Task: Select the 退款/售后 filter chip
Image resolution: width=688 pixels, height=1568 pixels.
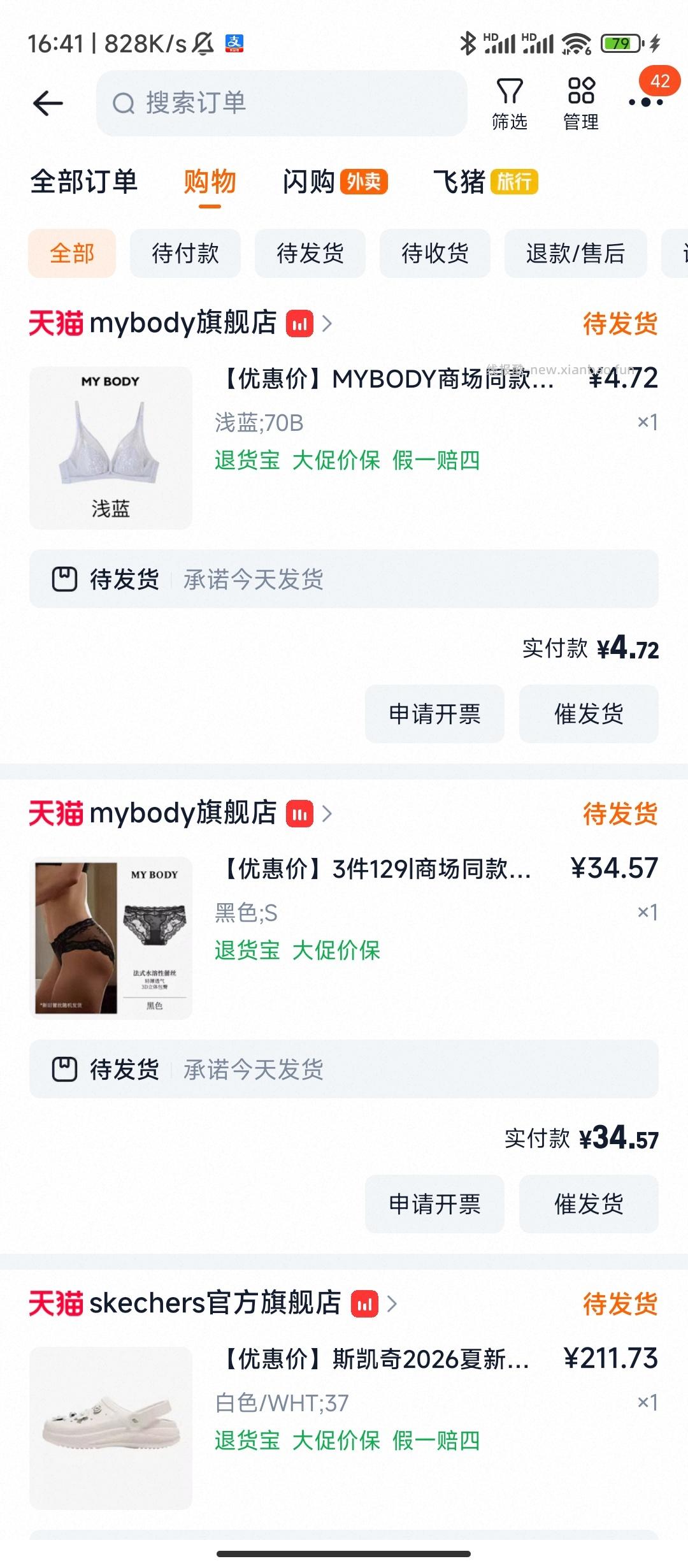Action: pyautogui.click(x=574, y=254)
